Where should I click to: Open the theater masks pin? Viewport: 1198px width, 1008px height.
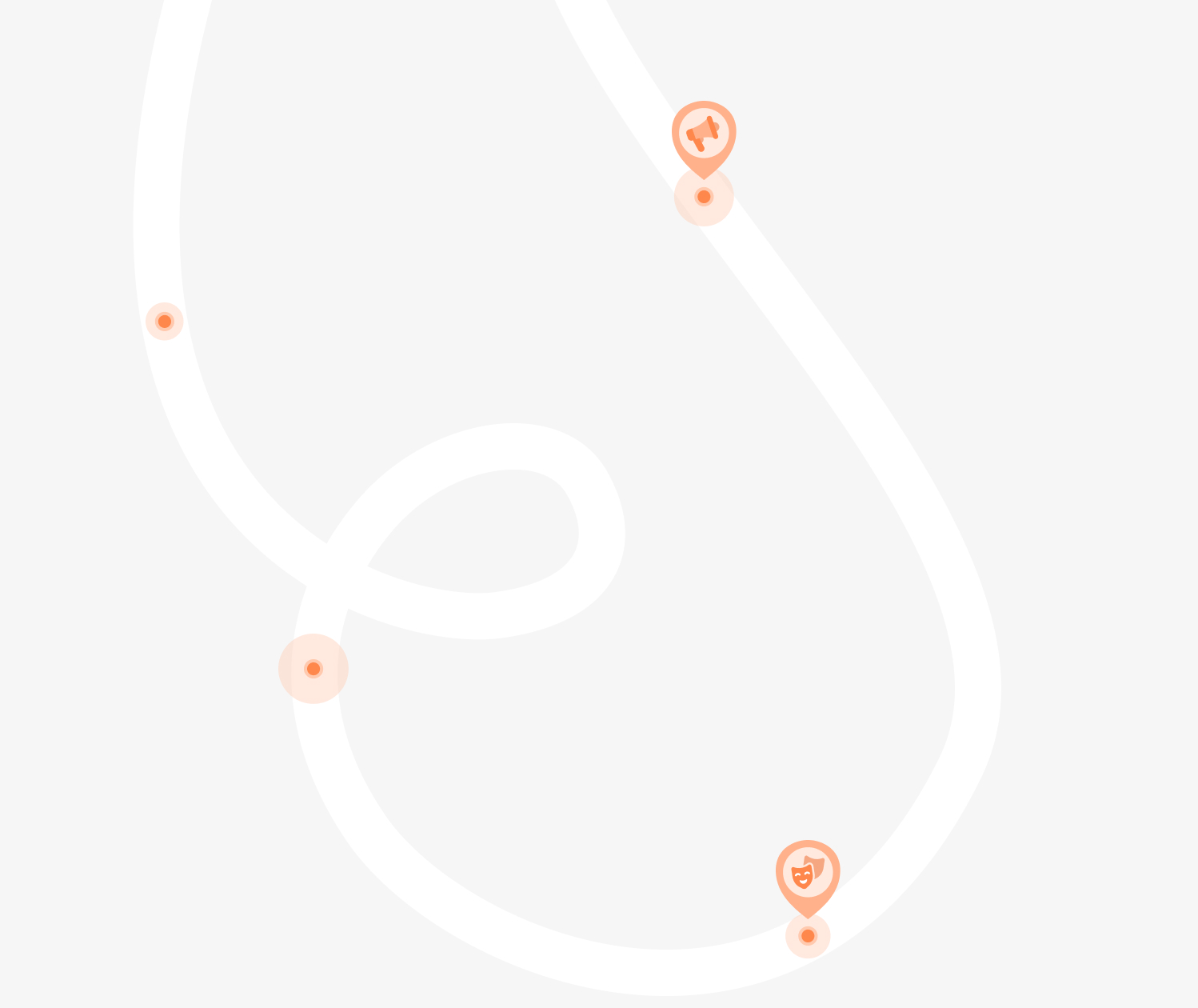click(808, 873)
